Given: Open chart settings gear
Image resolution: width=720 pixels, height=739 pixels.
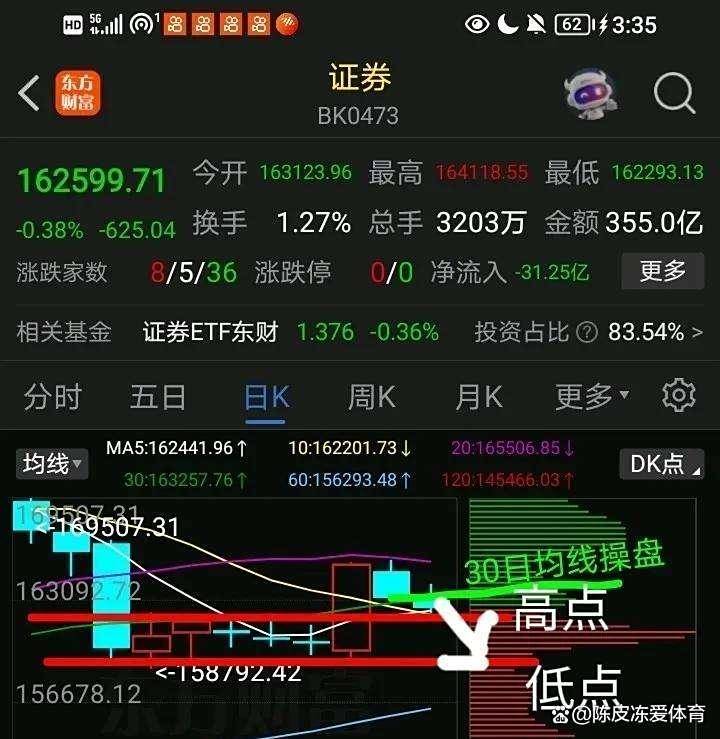Looking at the screenshot, I should pyautogui.click(x=679, y=396).
